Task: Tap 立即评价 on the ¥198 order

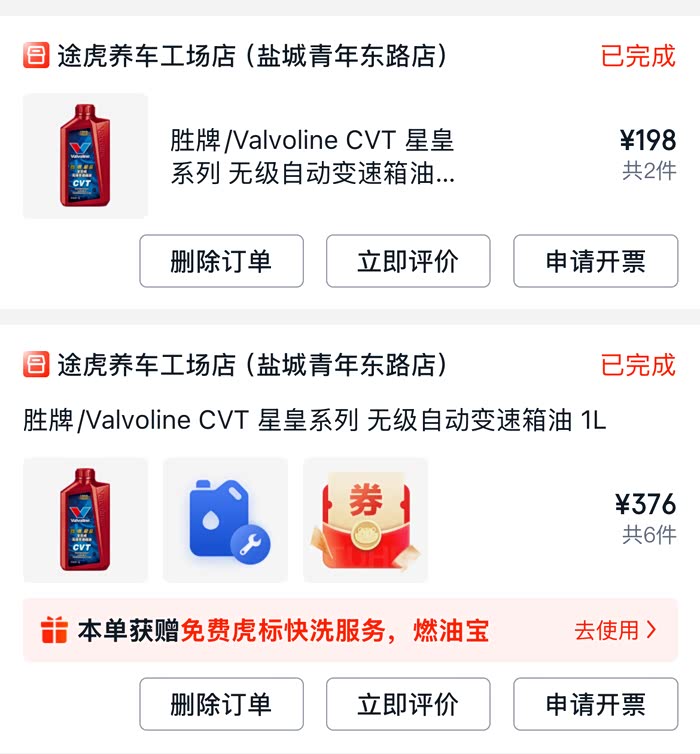Action: (408, 261)
